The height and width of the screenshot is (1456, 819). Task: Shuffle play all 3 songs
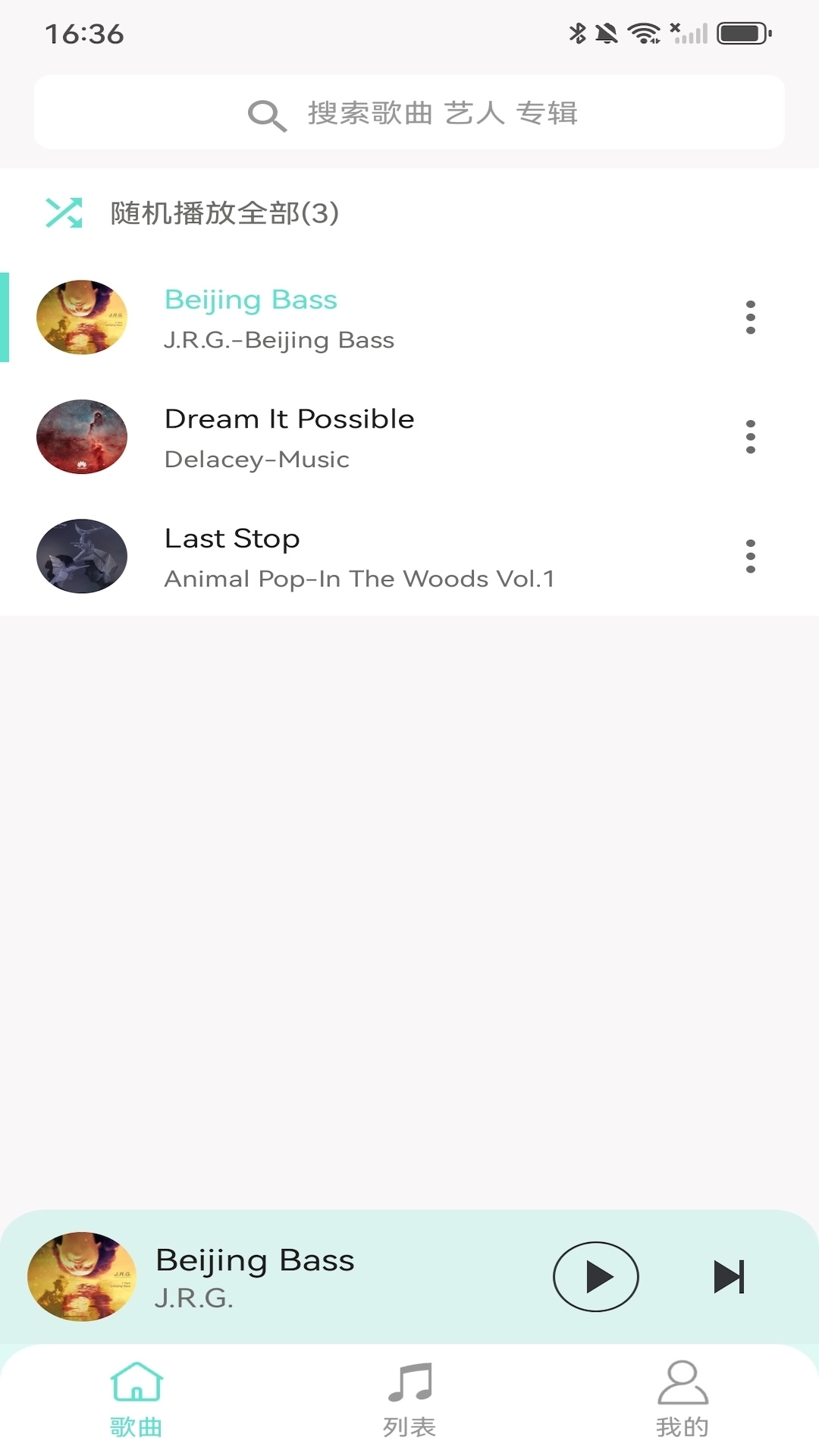[x=224, y=213]
